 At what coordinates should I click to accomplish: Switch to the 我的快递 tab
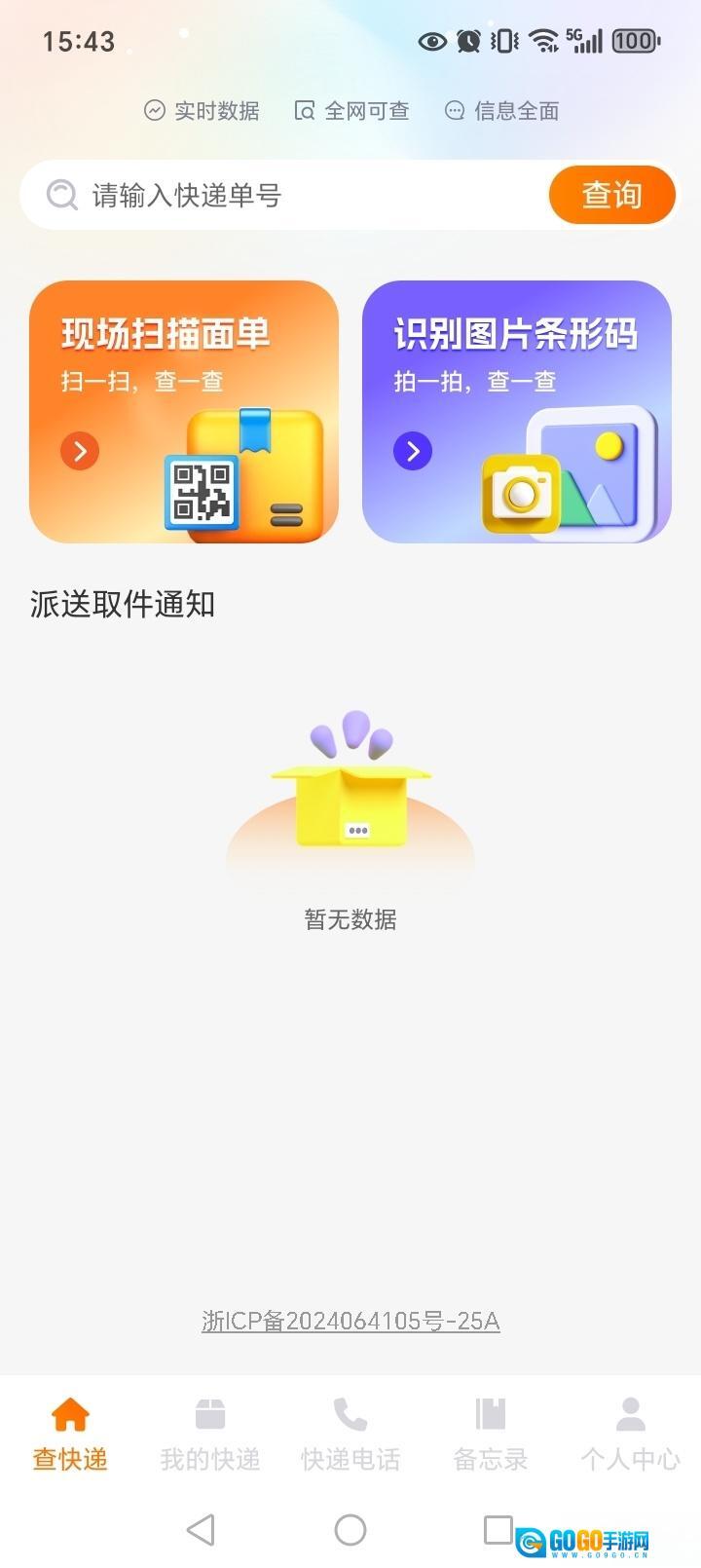(x=210, y=1433)
